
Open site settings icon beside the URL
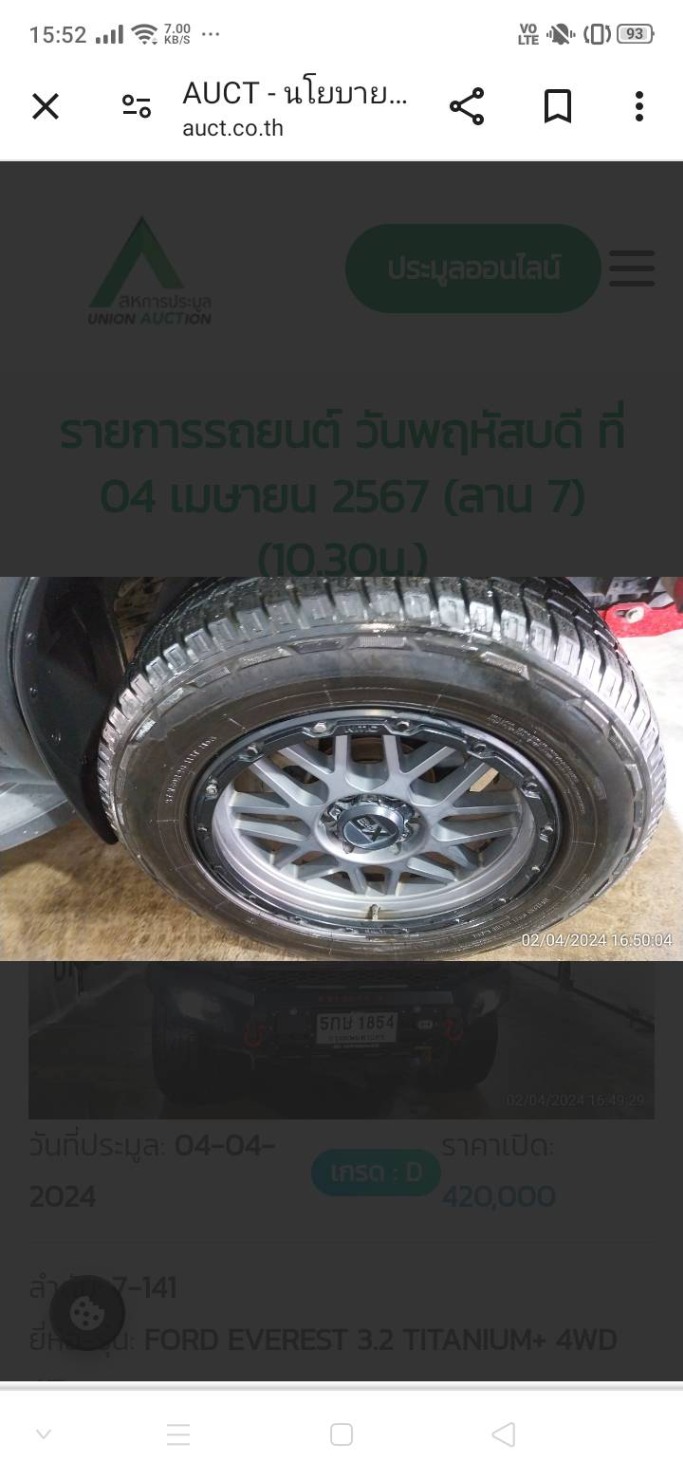click(x=136, y=106)
